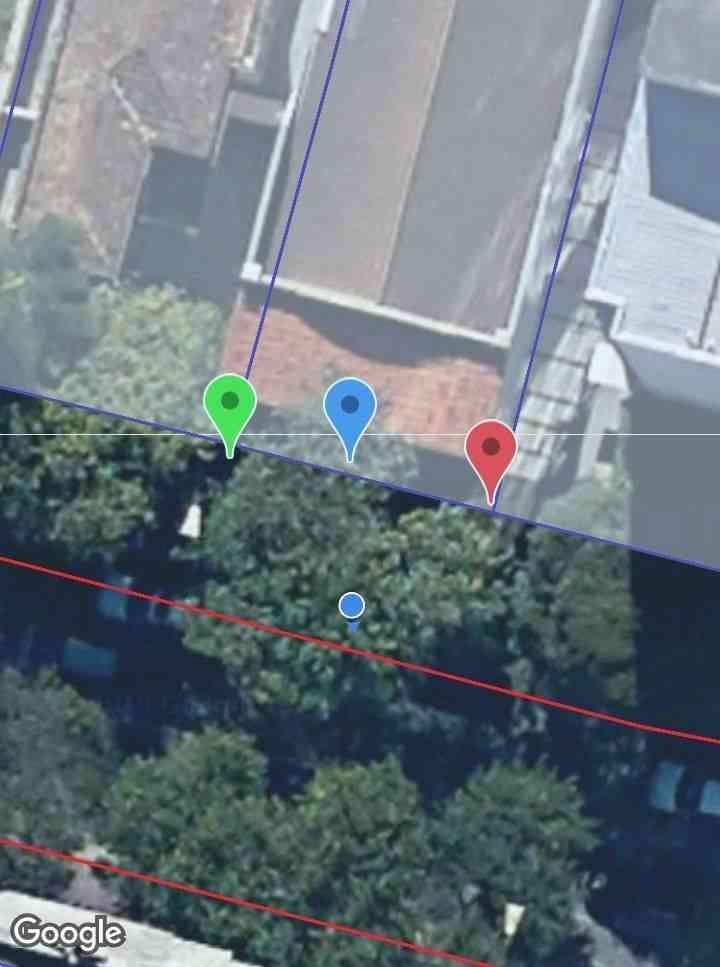The width and height of the screenshot is (720, 967).
Task: Tap the blue current location dot
Action: [x=351, y=605]
